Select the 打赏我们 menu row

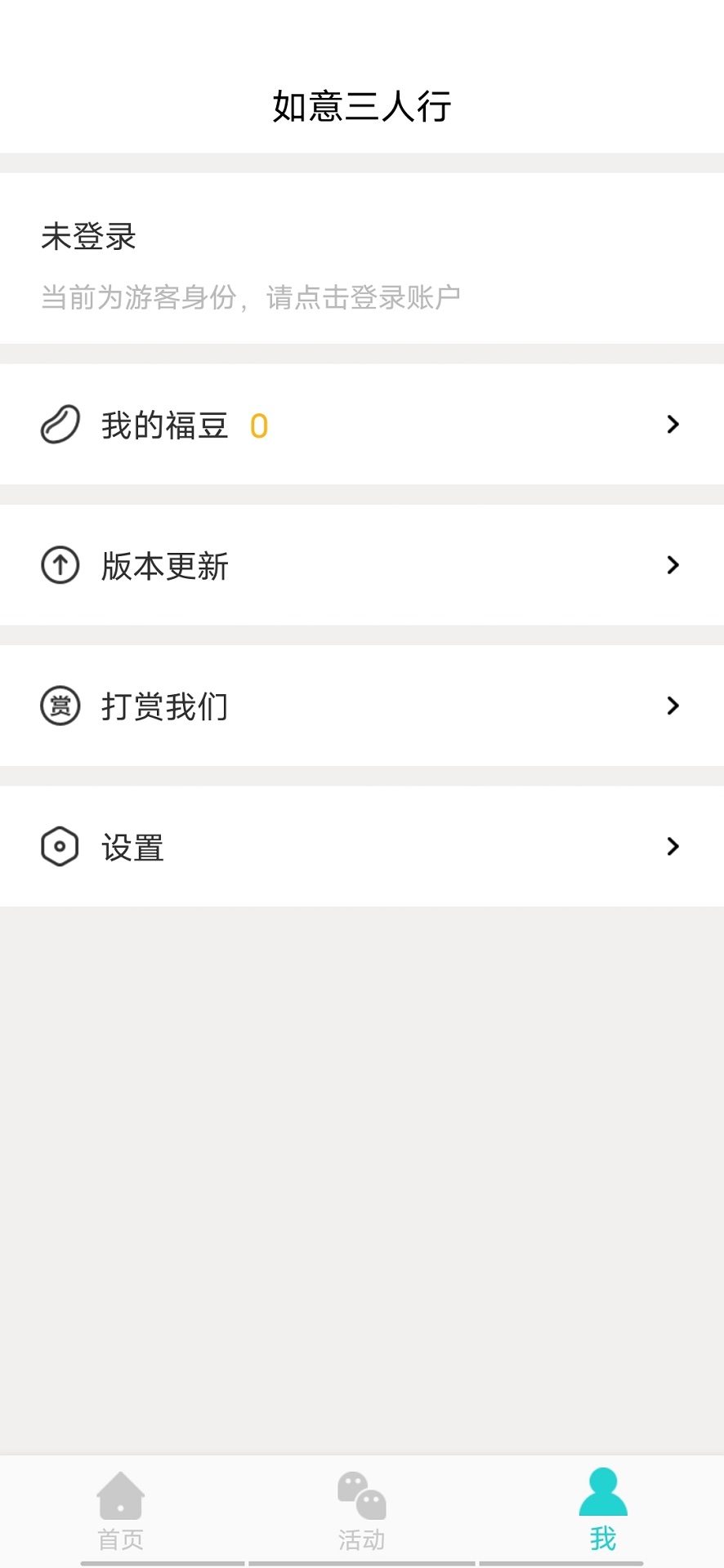click(x=362, y=706)
